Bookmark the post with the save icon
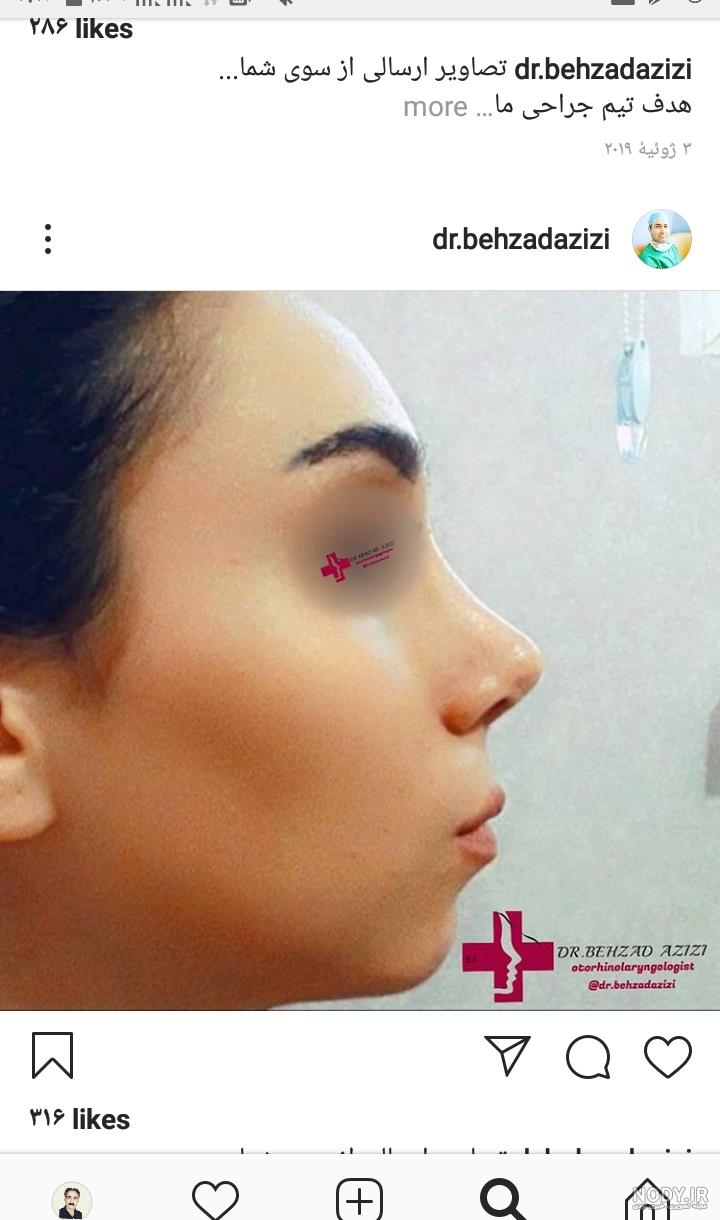Image resolution: width=720 pixels, height=1220 pixels. (52, 1055)
